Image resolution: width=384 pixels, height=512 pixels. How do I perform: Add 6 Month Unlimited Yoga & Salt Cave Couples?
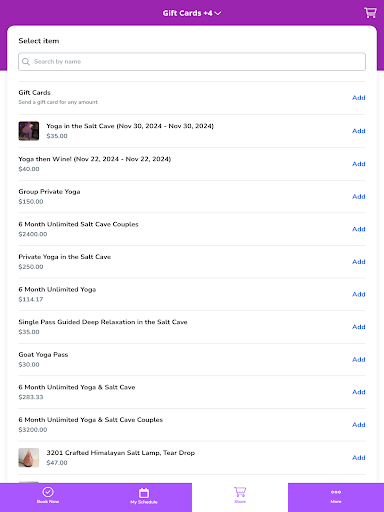coord(359,425)
